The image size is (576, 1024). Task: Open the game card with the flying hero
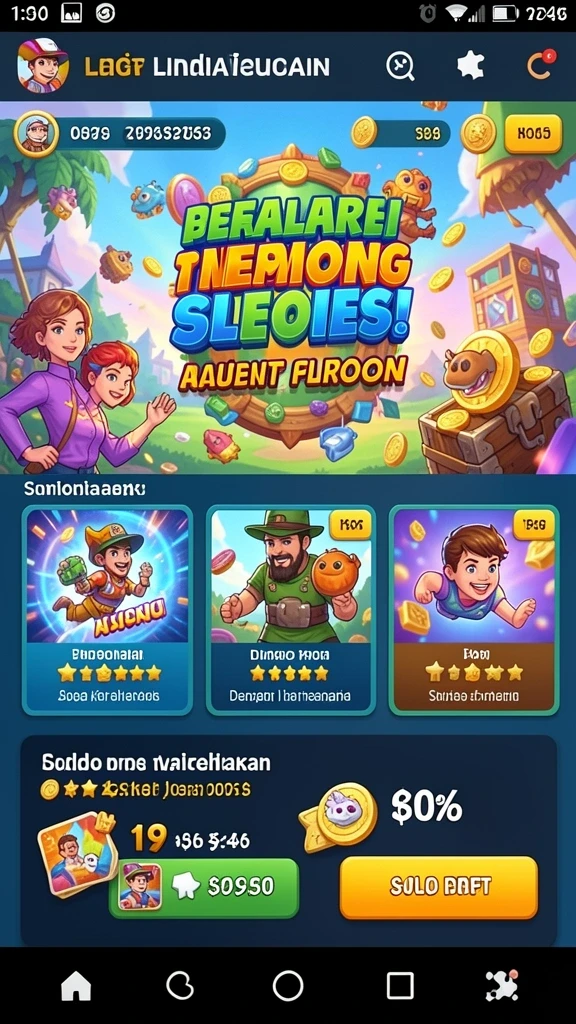click(108, 609)
